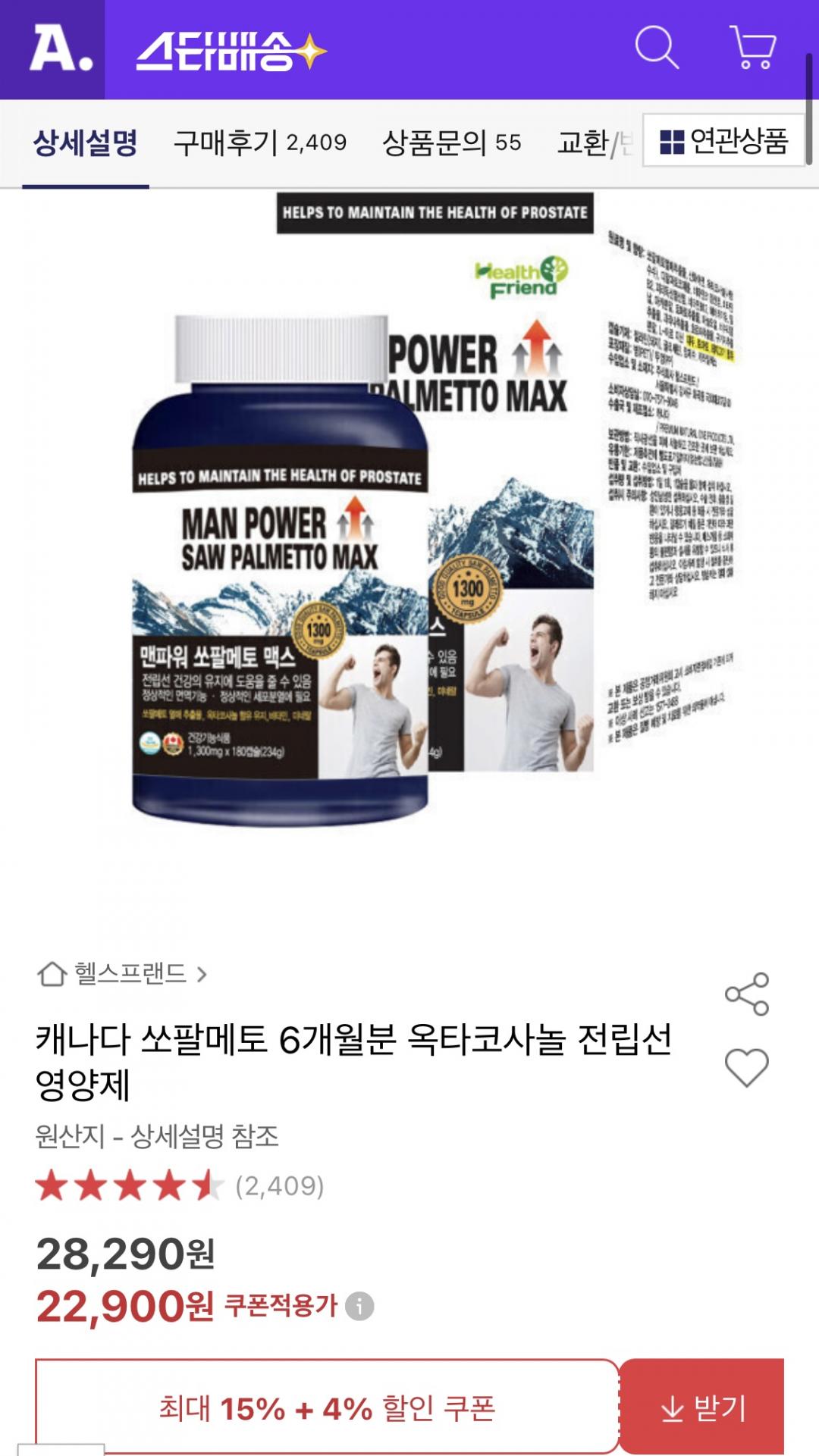Open the search icon
This screenshot has width=819, height=1456.
click(657, 48)
